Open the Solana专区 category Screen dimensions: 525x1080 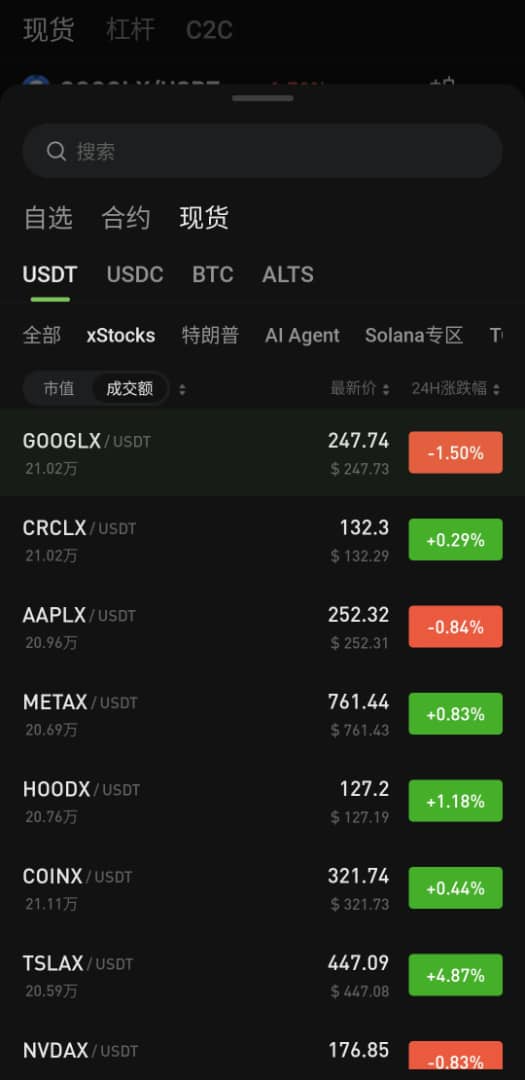coord(413,335)
